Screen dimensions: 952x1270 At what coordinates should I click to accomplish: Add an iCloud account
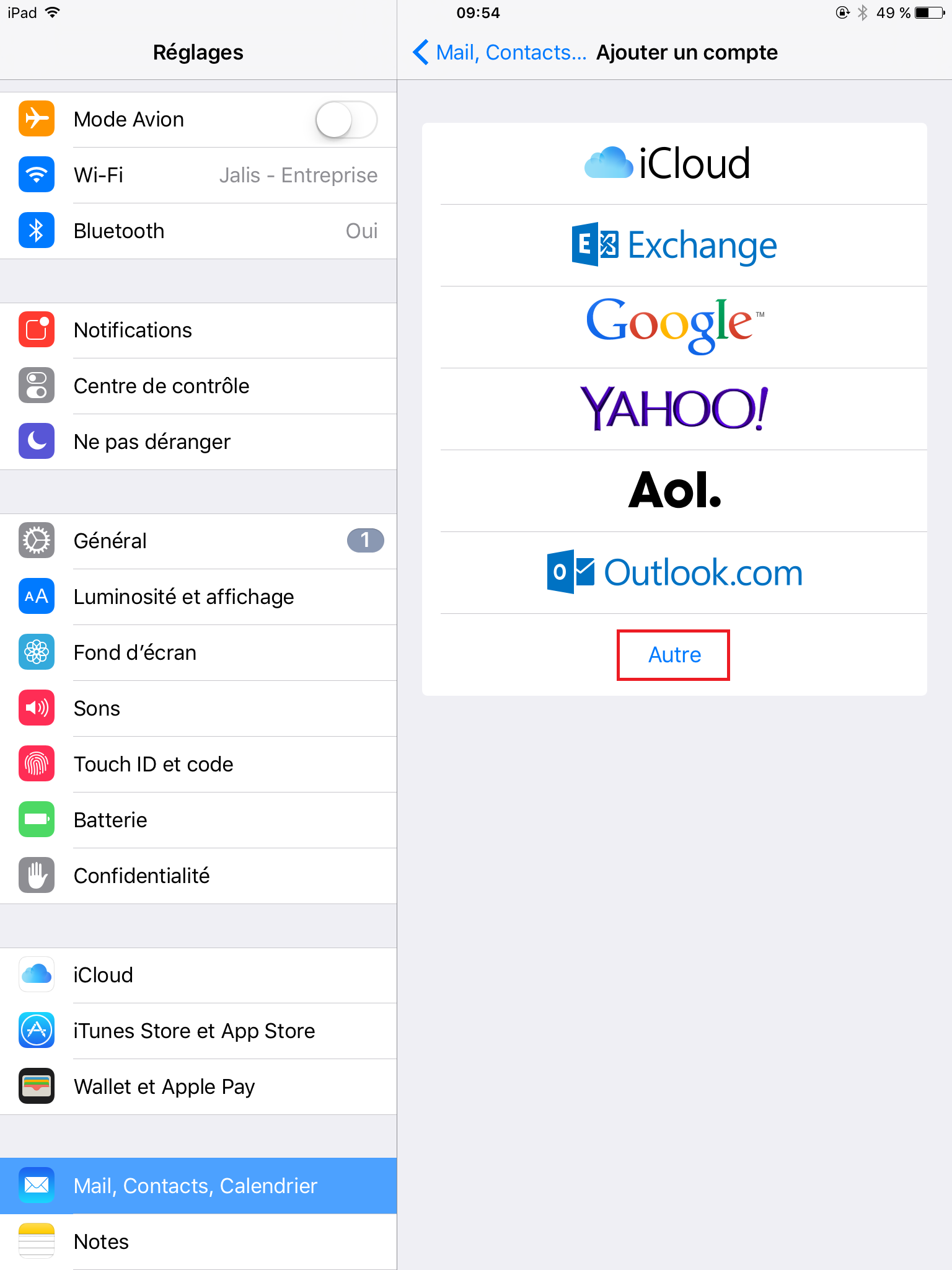pos(674,164)
